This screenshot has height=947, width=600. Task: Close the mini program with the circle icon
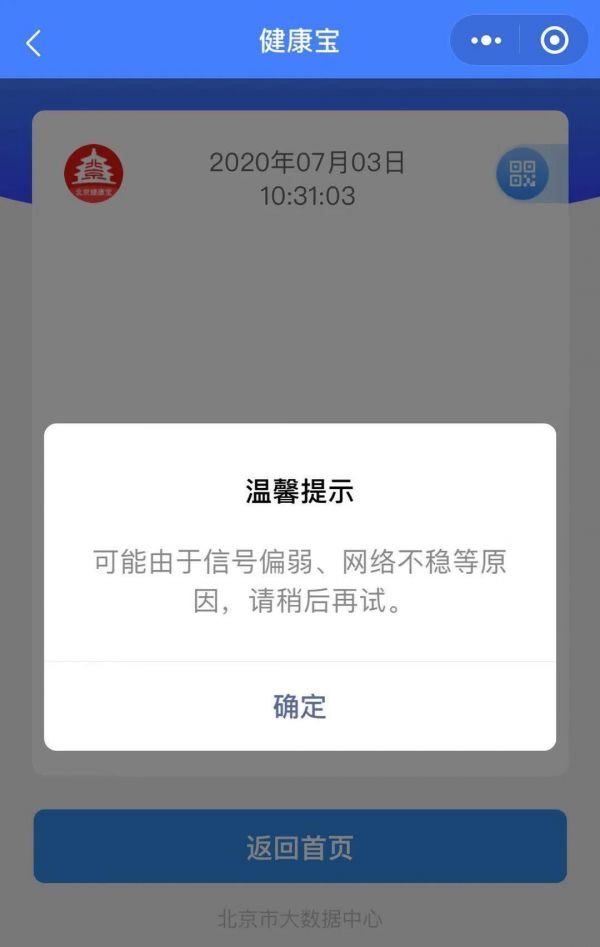(553, 41)
